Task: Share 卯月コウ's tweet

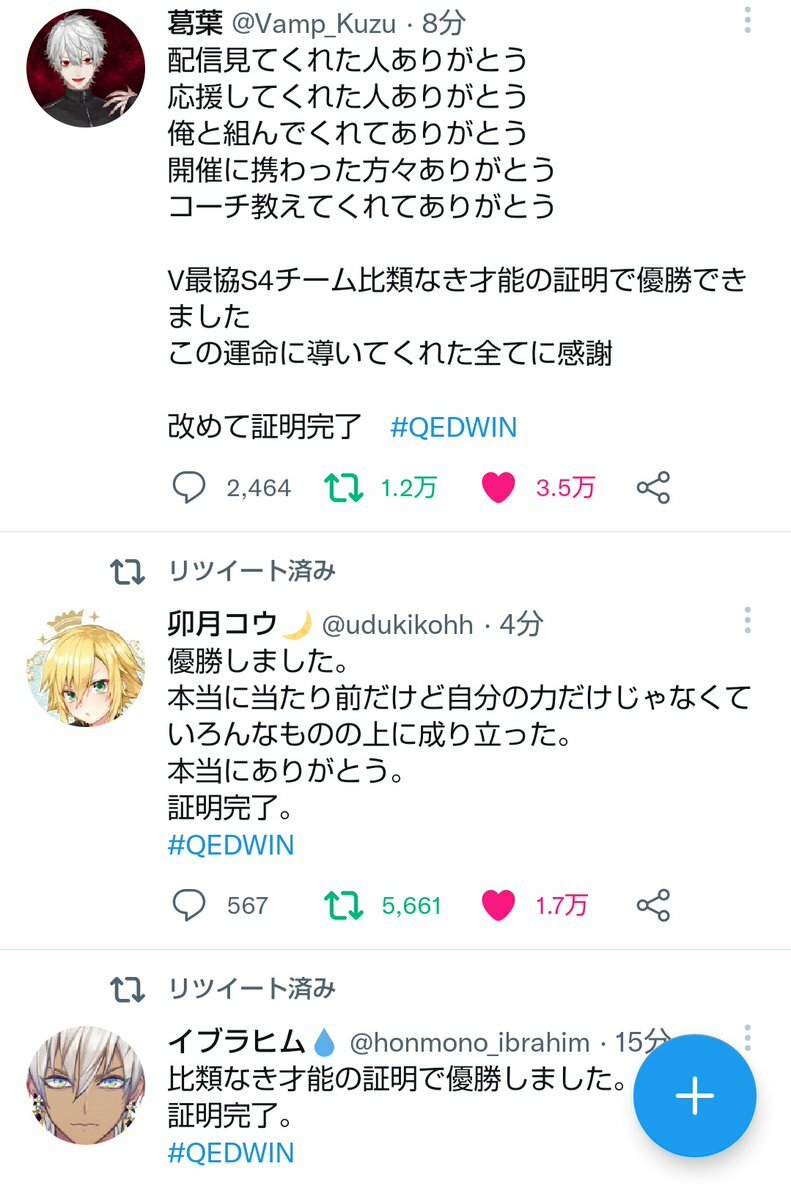Action: (653, 905)
